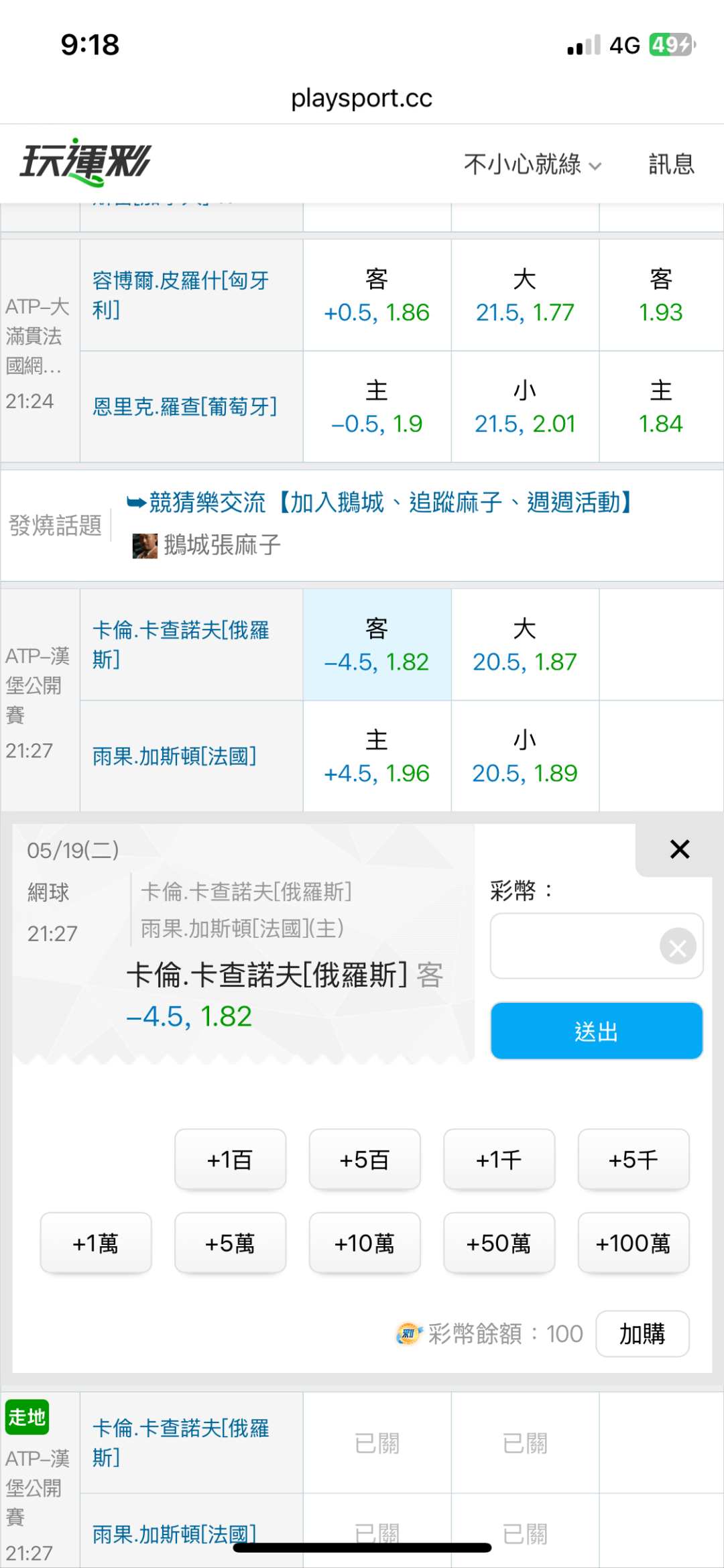Add +1萬 coins to bet
724x1568 pixels.
96,1244
